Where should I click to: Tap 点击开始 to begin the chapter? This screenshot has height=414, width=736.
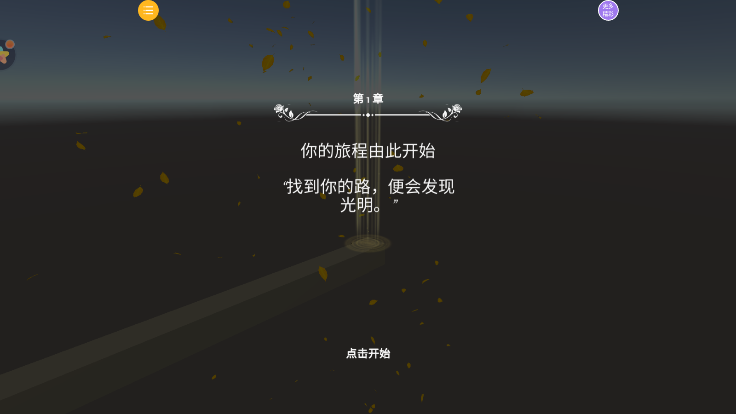tap(368, 353)
